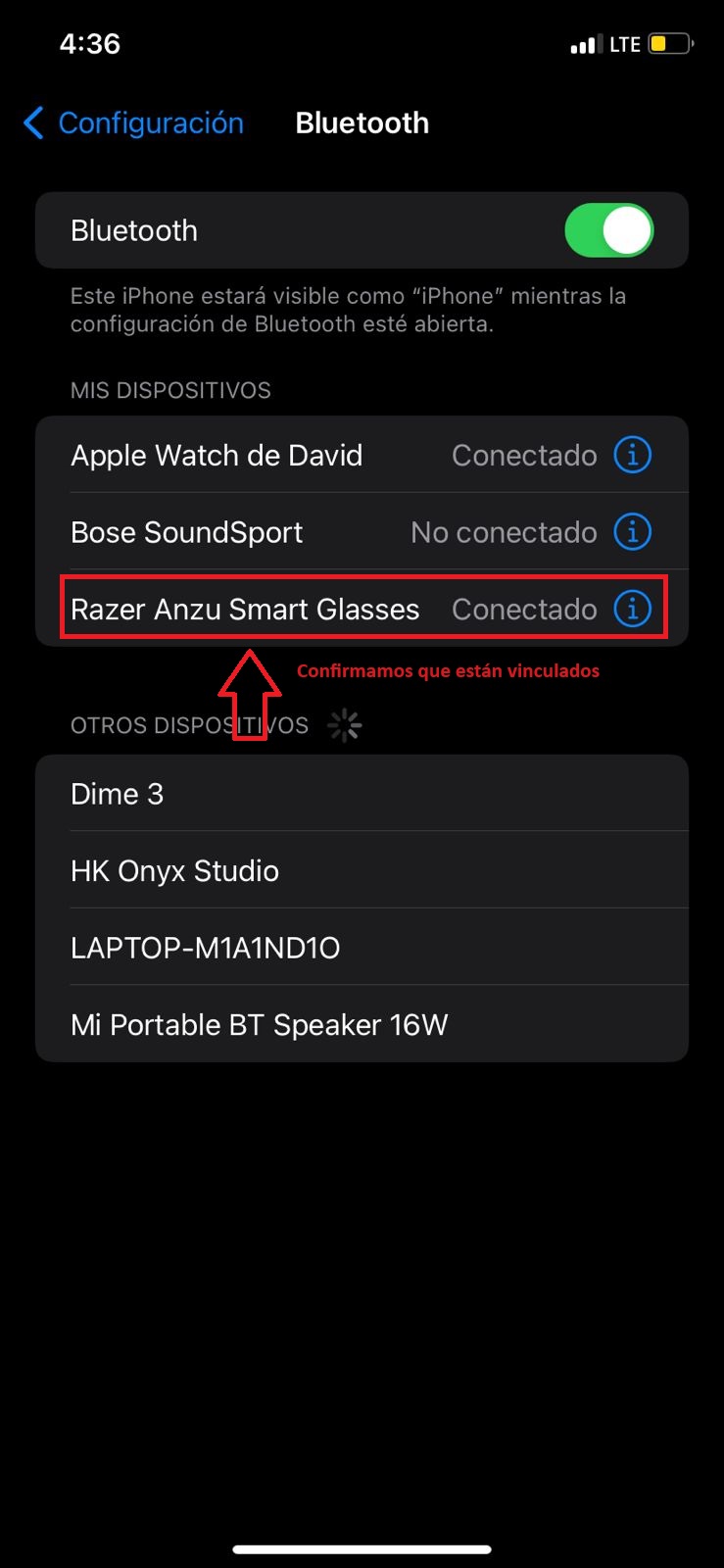Tap the Bose SoundSport info icon
The height and width of the screenshot is (1568, 724).
click(632, 532)
